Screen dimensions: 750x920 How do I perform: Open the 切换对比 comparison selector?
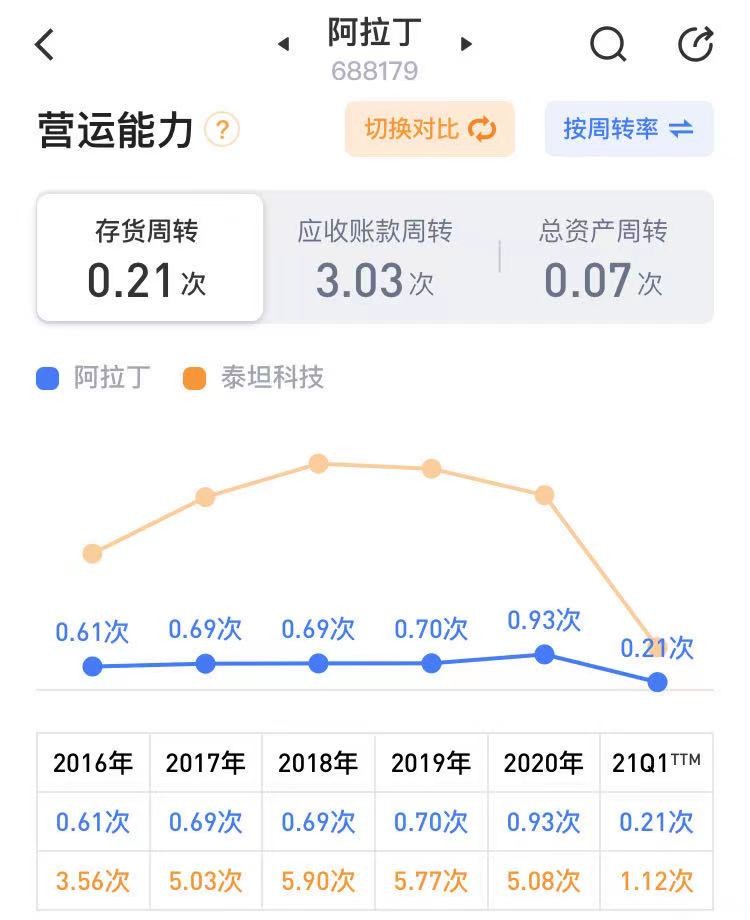430,128
